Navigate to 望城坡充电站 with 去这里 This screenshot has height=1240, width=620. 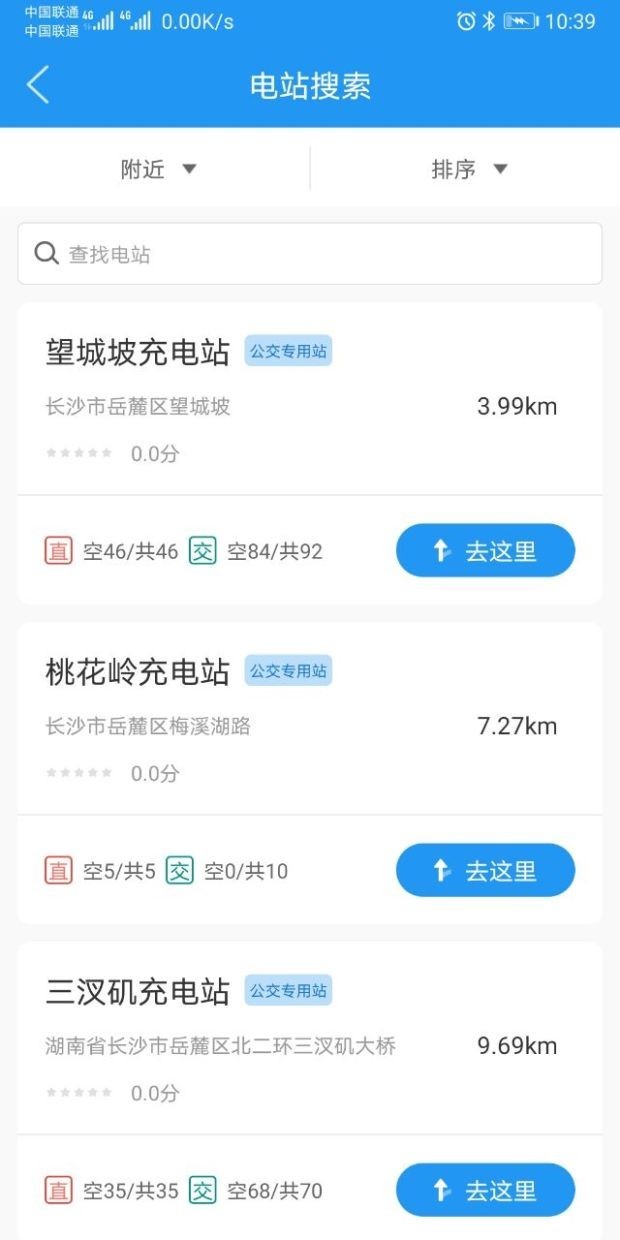click(485, 551)
